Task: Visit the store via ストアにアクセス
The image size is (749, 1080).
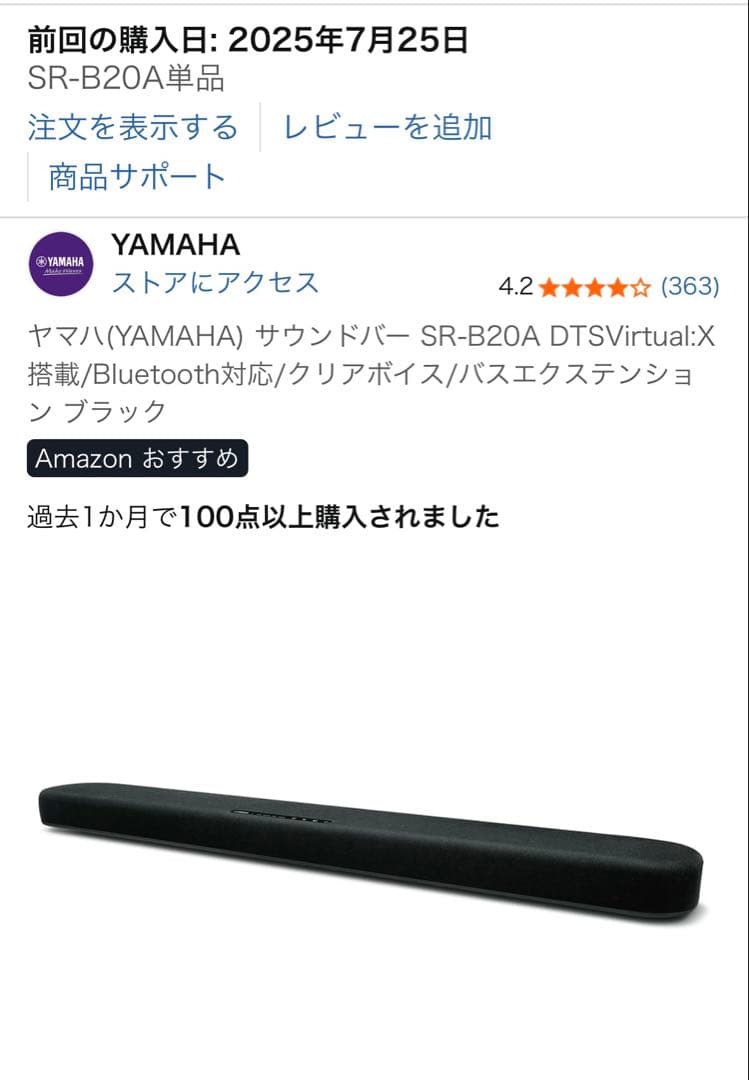Action: tap(213, 282)
